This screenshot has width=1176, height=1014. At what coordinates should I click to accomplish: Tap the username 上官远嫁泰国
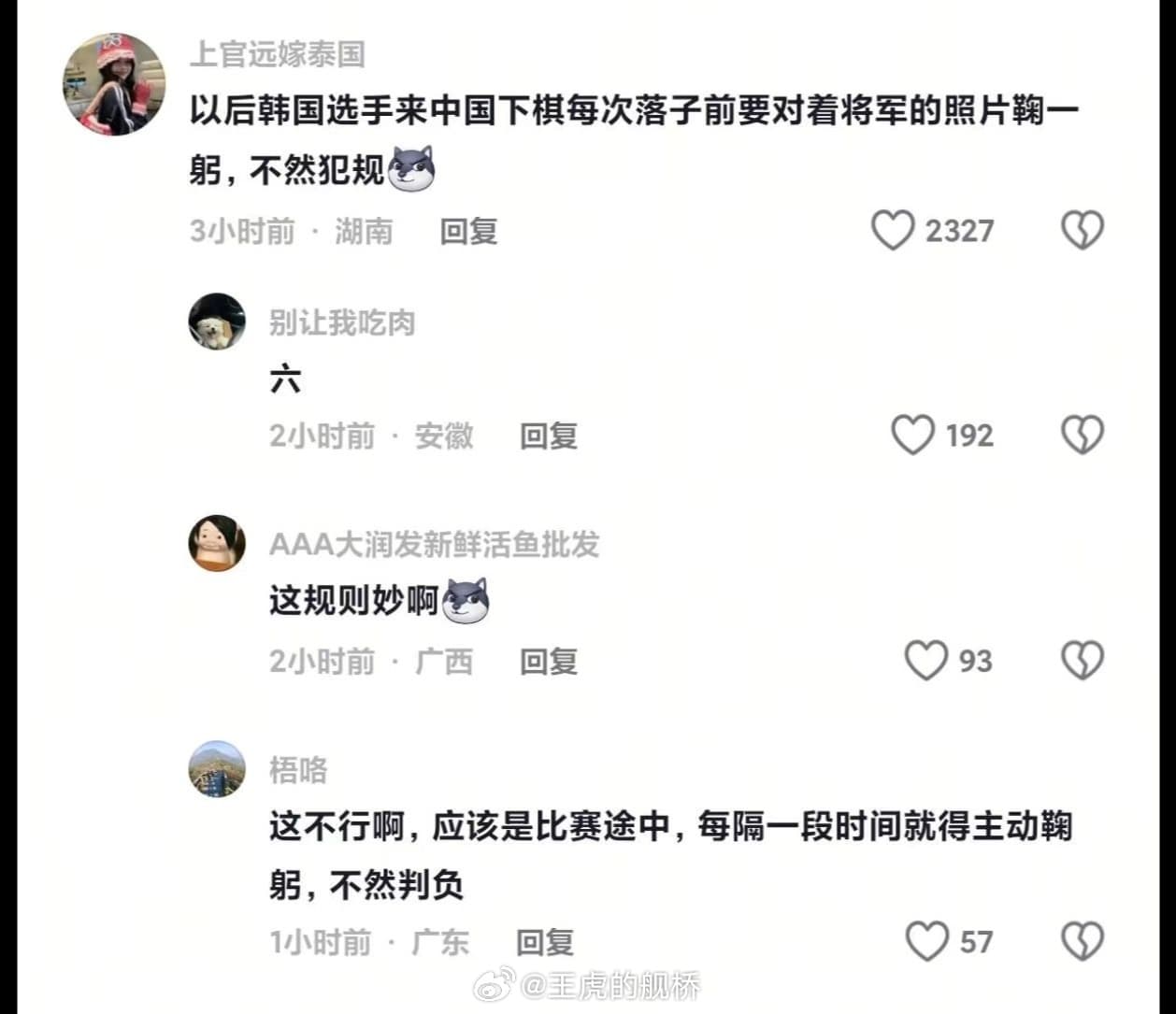coord(277,53)
